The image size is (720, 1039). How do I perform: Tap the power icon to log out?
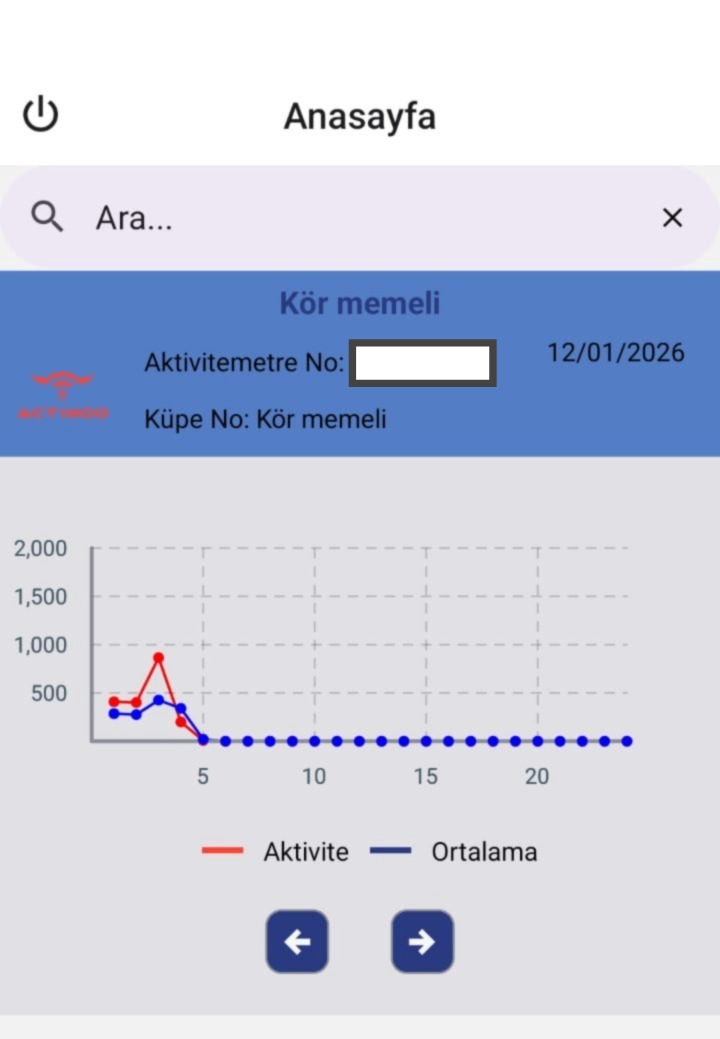(41, 114)
